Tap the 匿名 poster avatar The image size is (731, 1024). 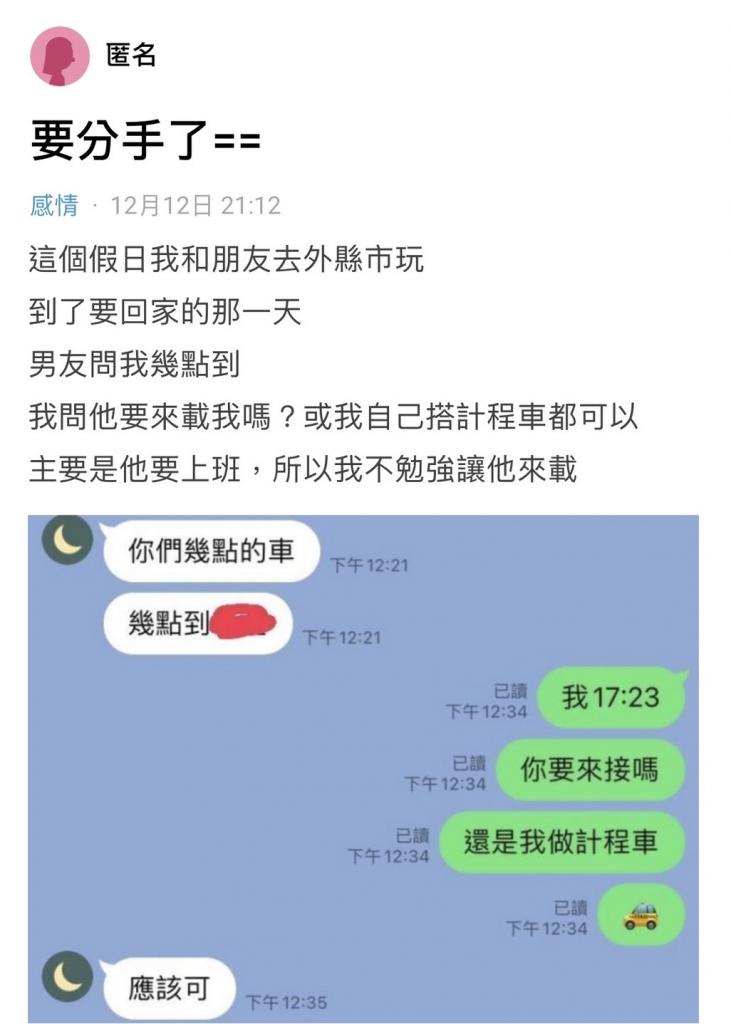59,56
